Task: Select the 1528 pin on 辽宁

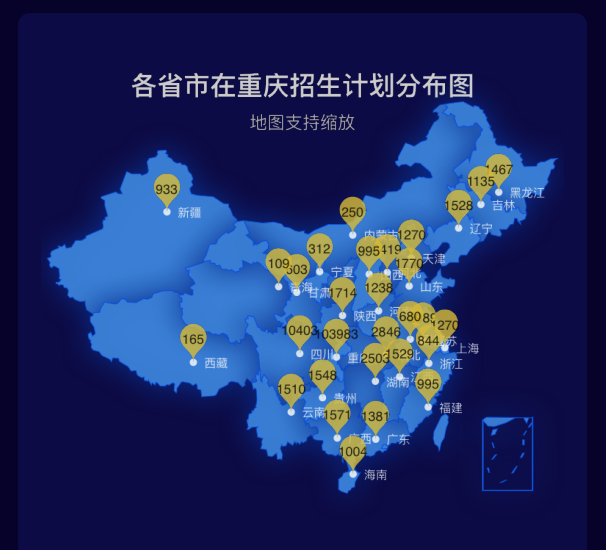Action: tap(458, 205)
